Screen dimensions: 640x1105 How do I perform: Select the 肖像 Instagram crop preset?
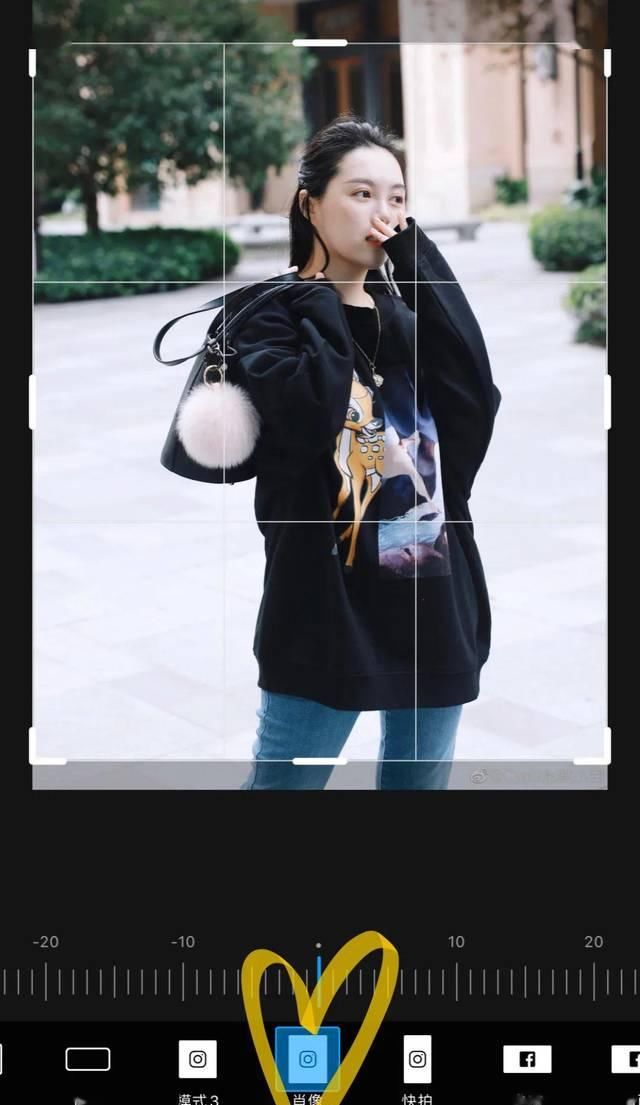(308, 1059)
